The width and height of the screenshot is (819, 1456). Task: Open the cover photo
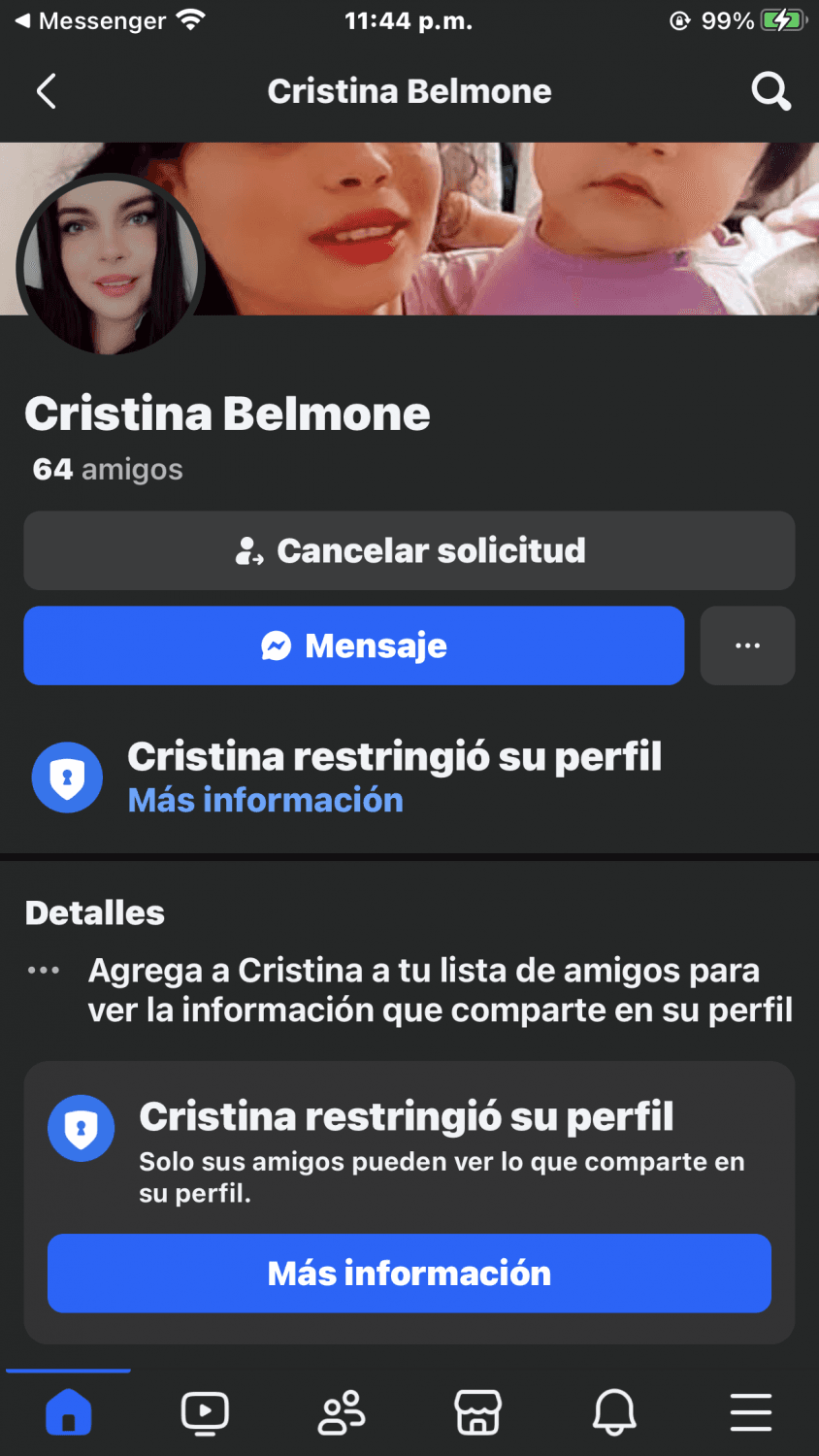[x=514, y=228]
